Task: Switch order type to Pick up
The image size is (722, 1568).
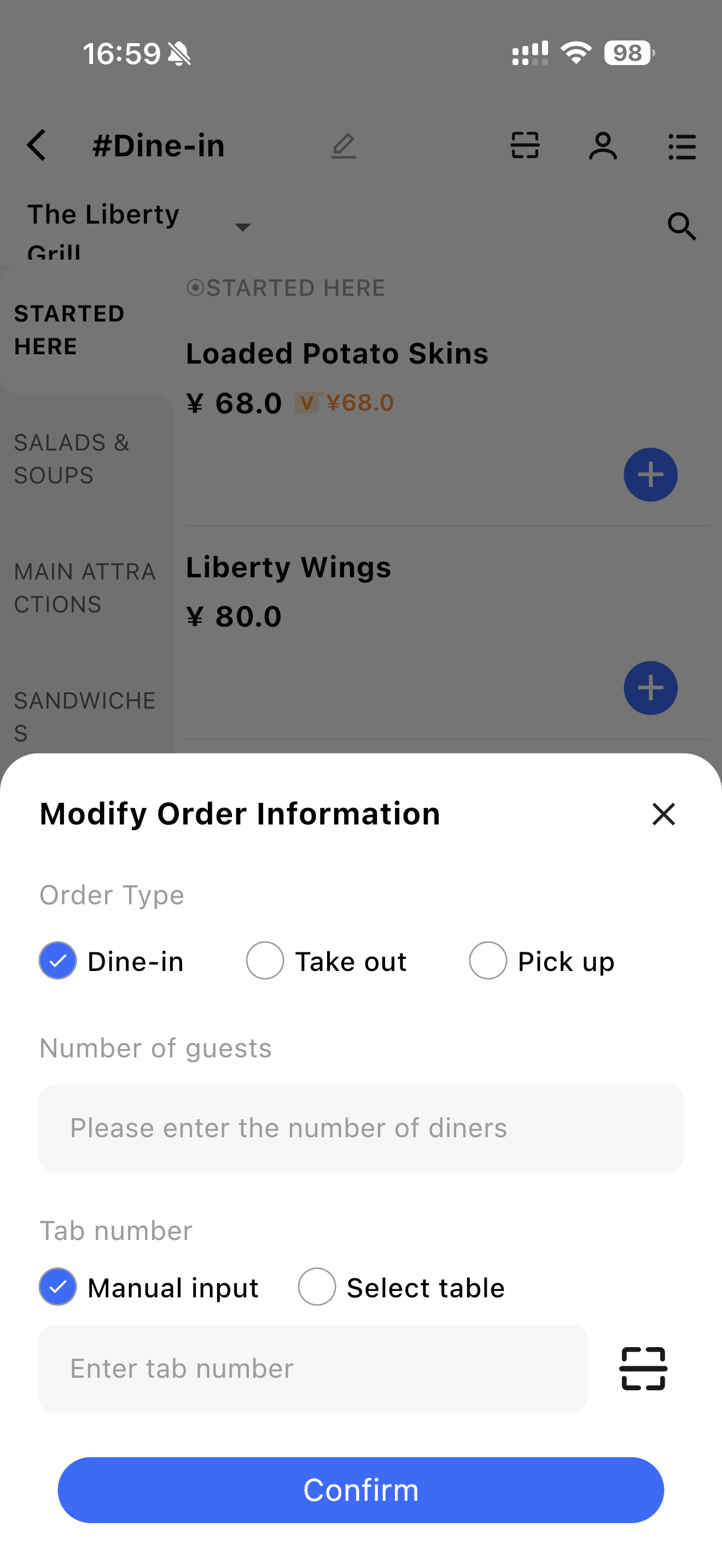Action: coord(488,961)
